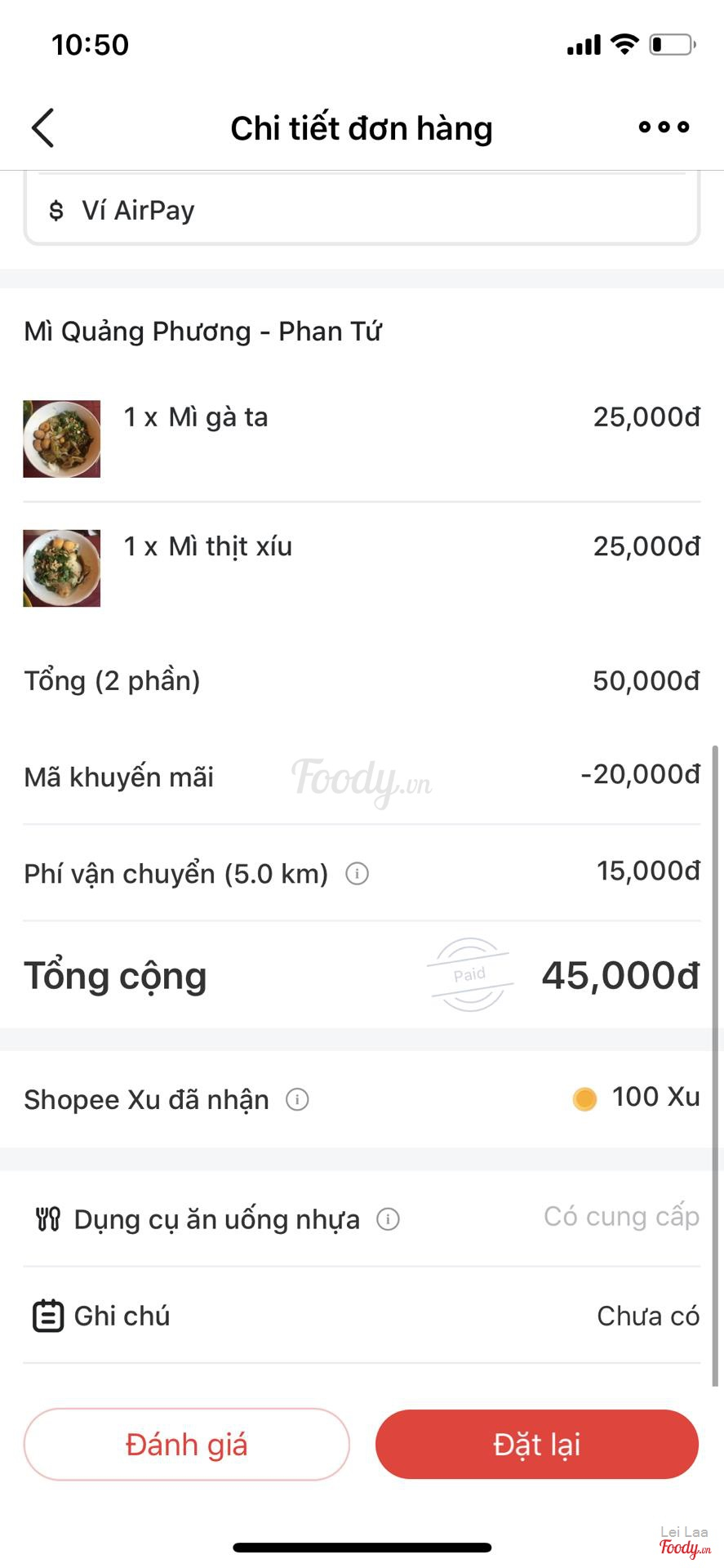Reorder with the Đặt lại button

tap(537, 1444)
